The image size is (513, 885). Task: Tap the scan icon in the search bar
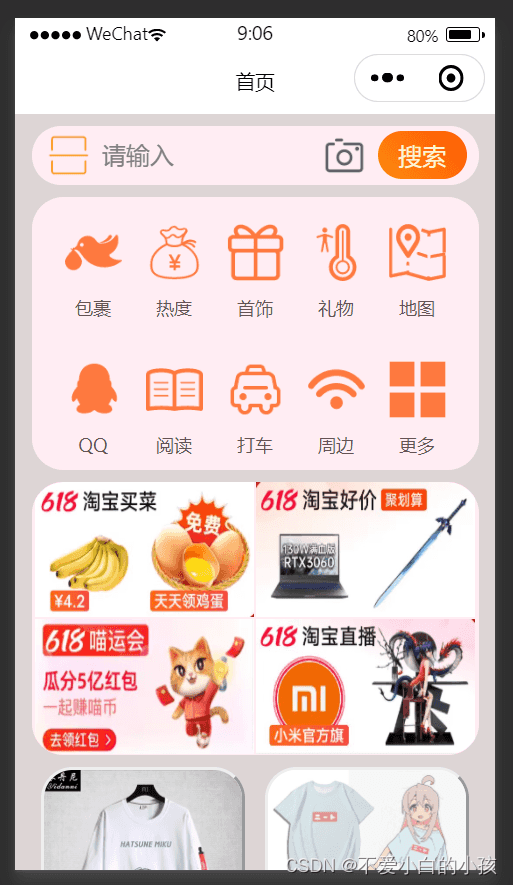(68, 155)
